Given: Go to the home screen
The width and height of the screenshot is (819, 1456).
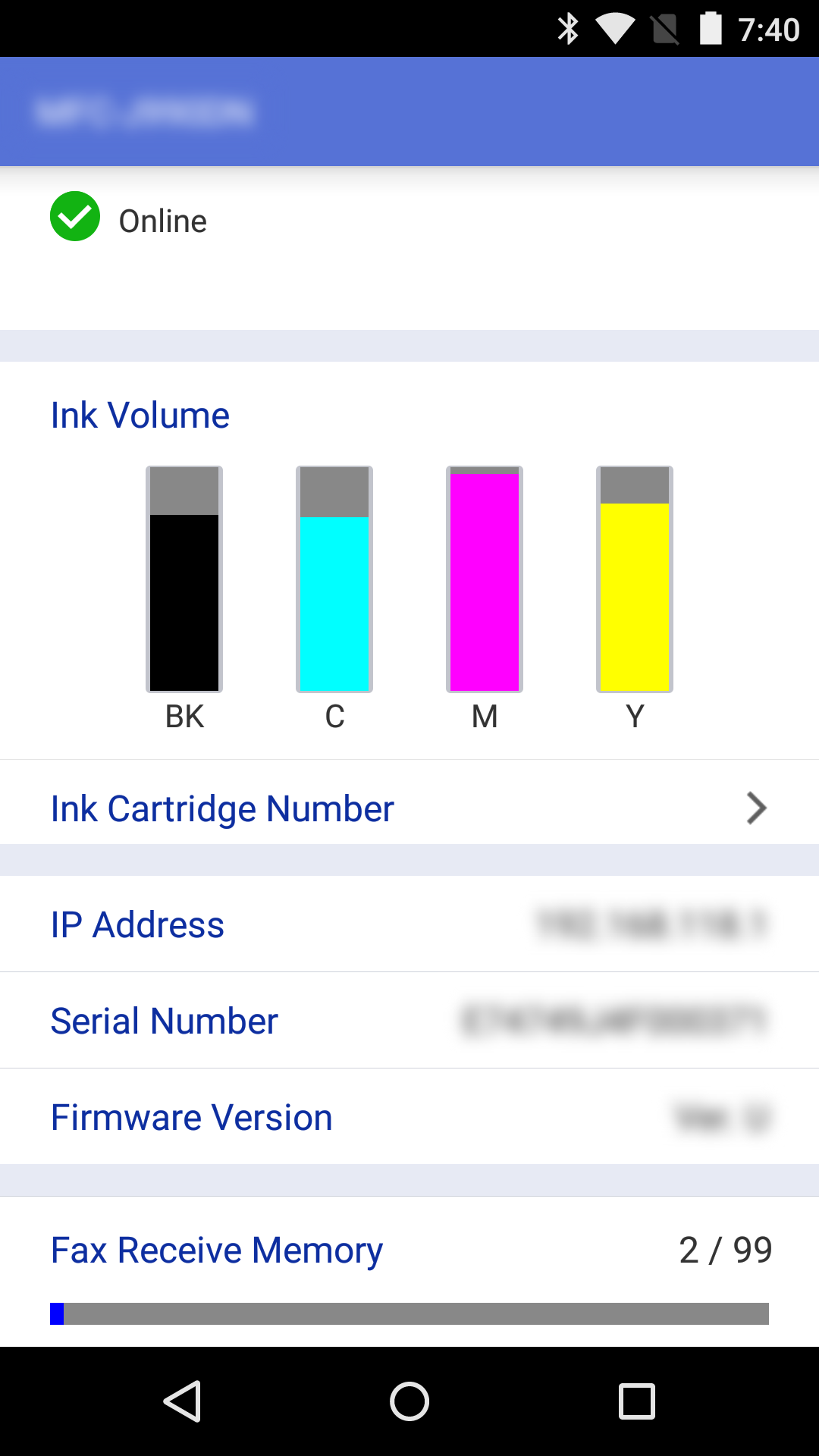Looking at the screenshot, I should [409, 1401].
